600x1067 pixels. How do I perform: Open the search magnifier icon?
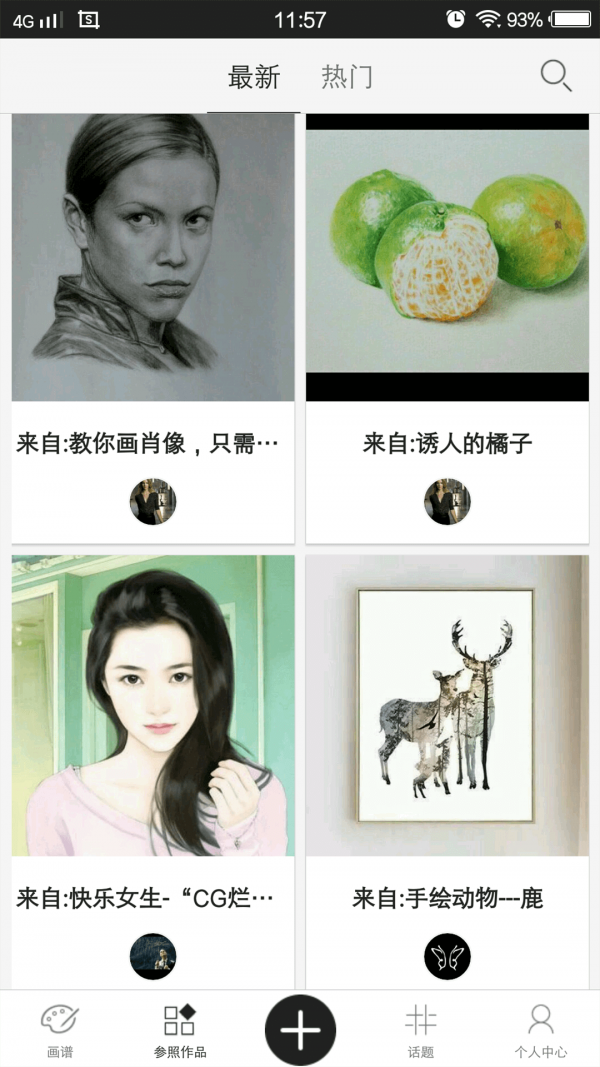pyautogui.click(x=555, y=76)
